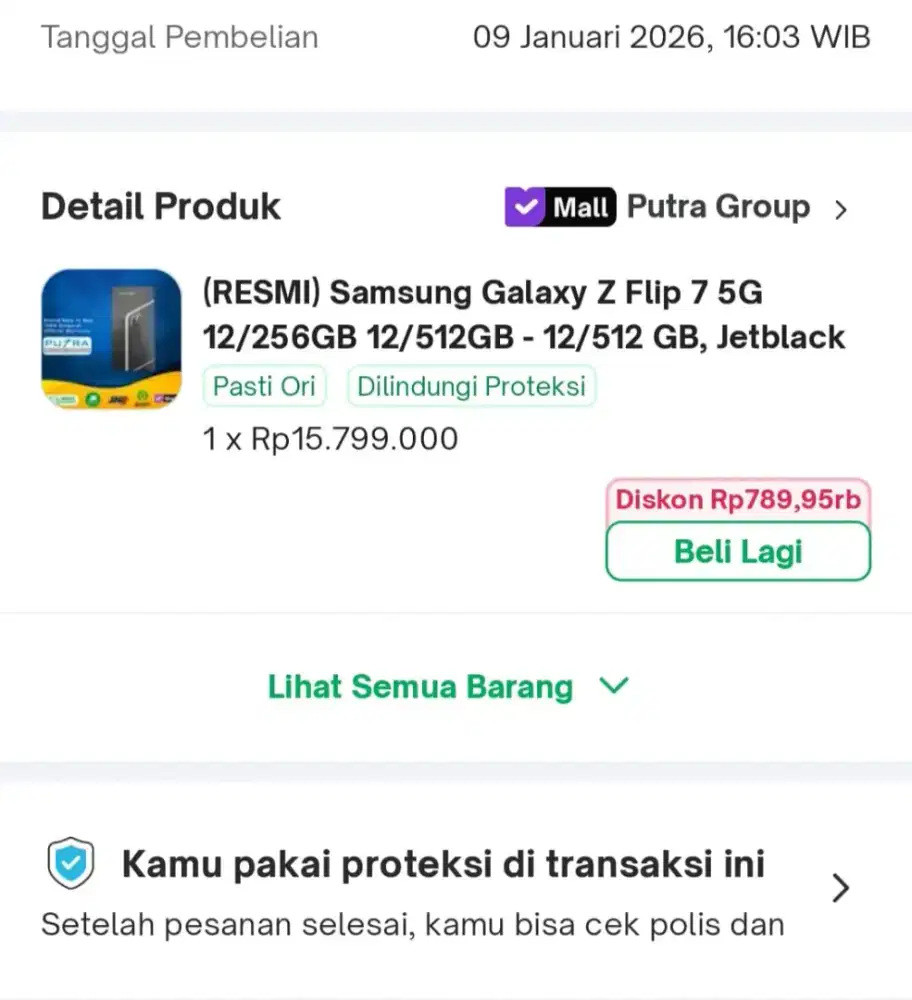912x1000 pixels.
Task: Click the price 1 x Rp15.799.000
Action: [x=330, y=438]
